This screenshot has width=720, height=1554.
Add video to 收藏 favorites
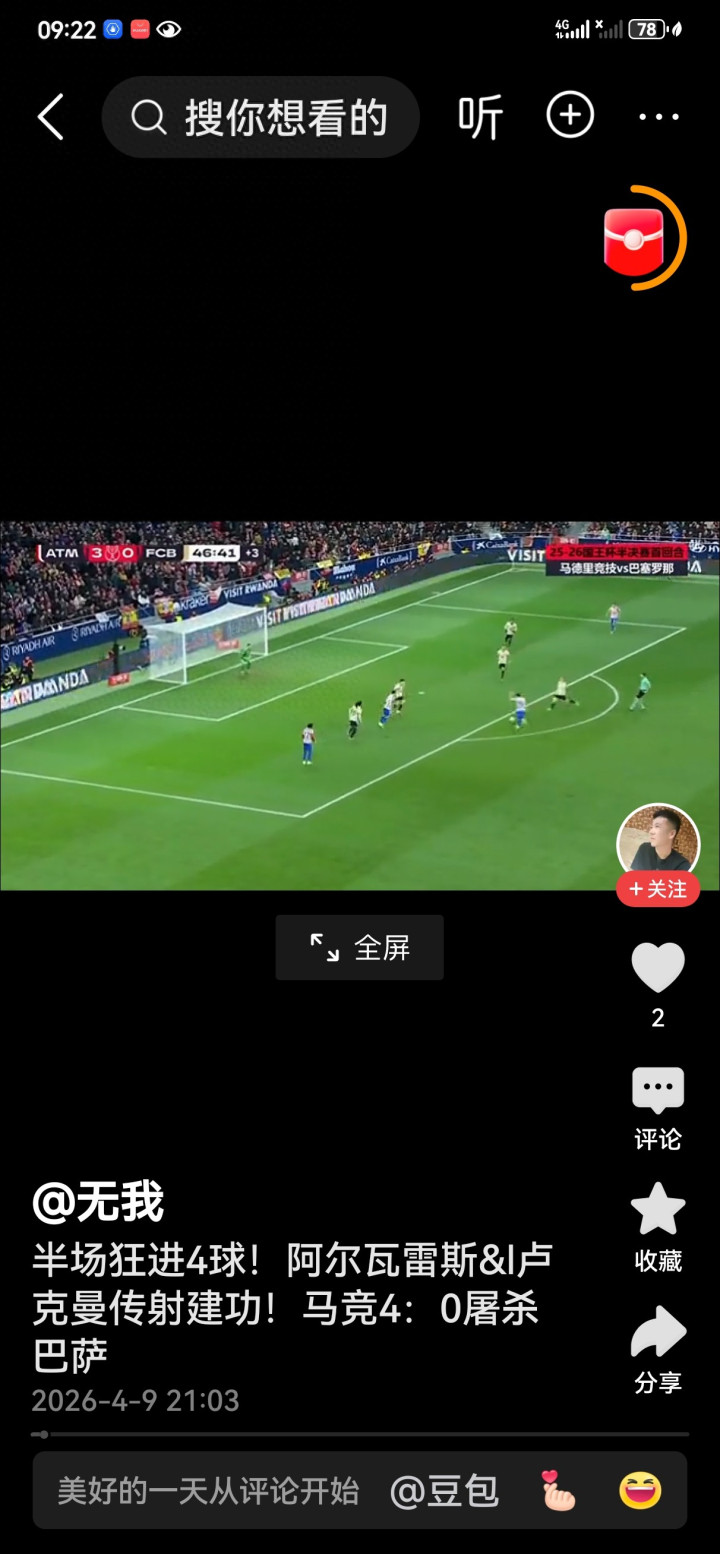click(658, 1228)
